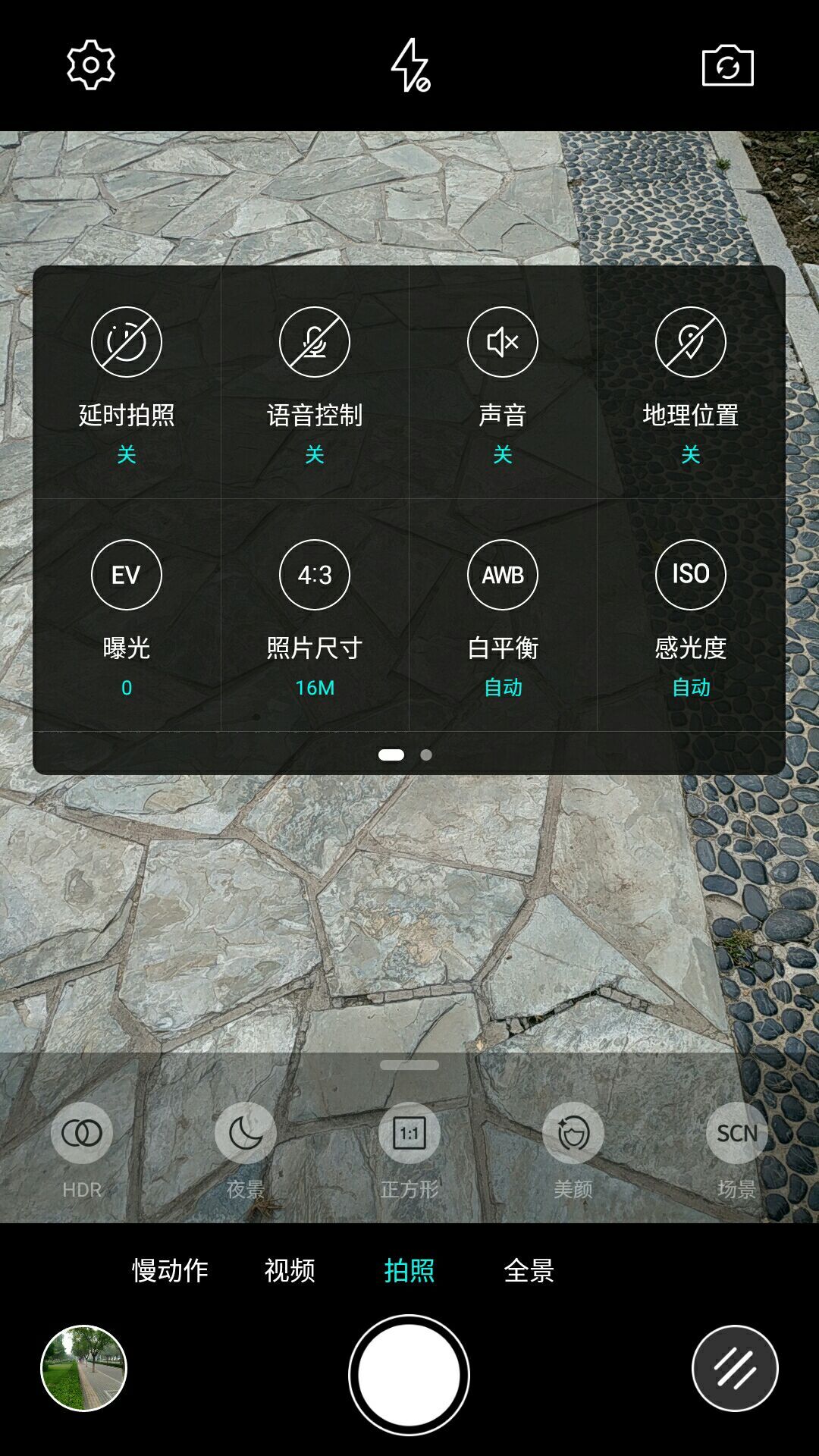Set the 感光度 ISO sensitivity

coord(691,575)
